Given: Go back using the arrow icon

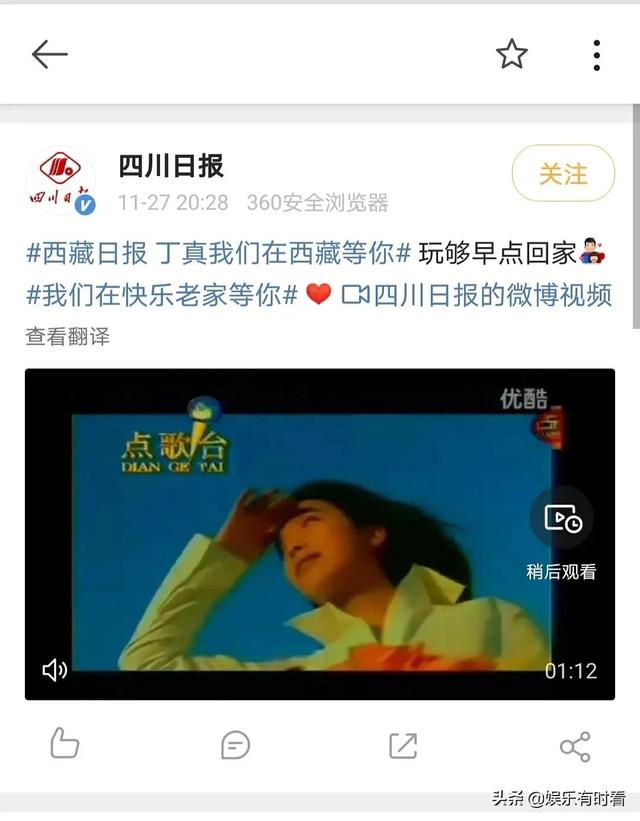Looking at the screenshot, I should (x=49, y=55).
